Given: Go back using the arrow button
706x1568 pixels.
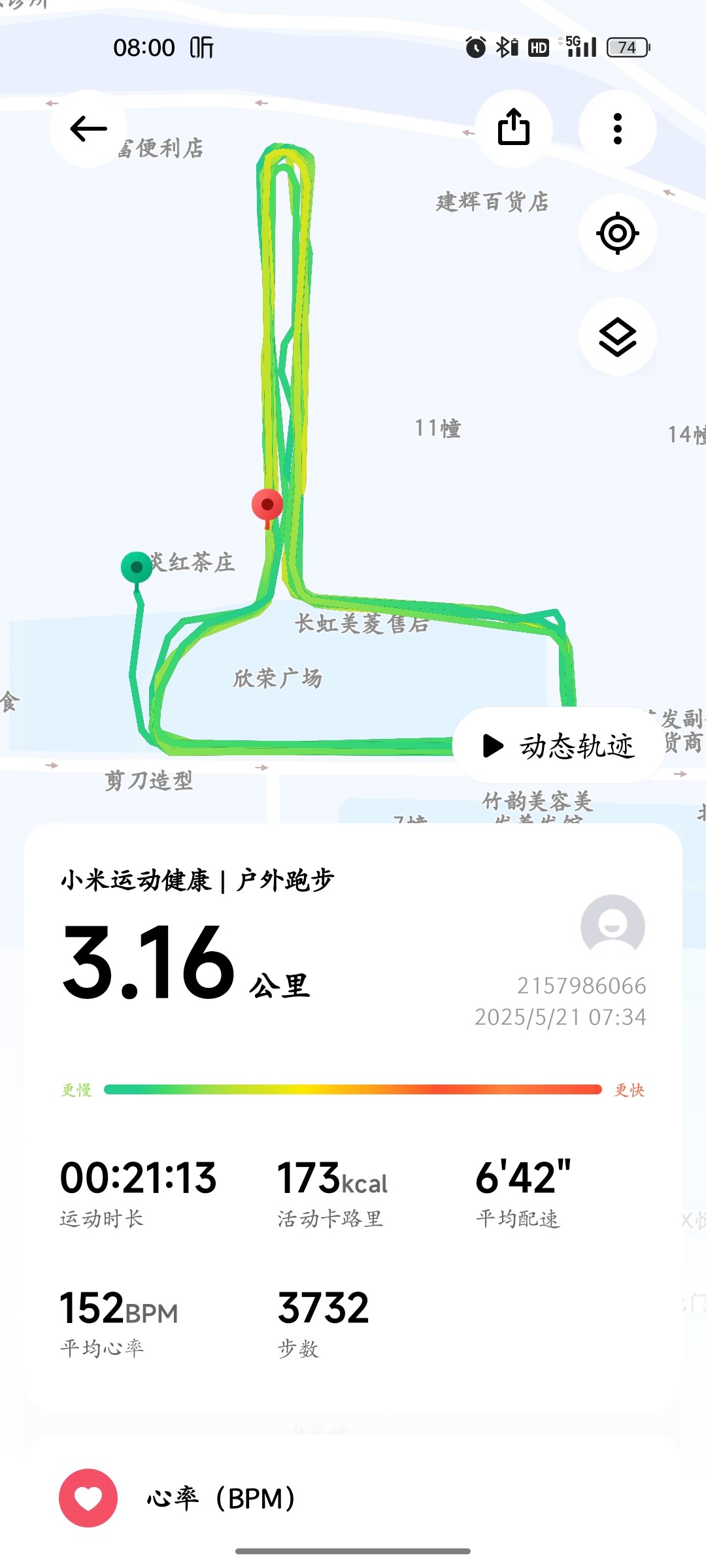Looking at the screenshot, I should [x=88, y=129].
